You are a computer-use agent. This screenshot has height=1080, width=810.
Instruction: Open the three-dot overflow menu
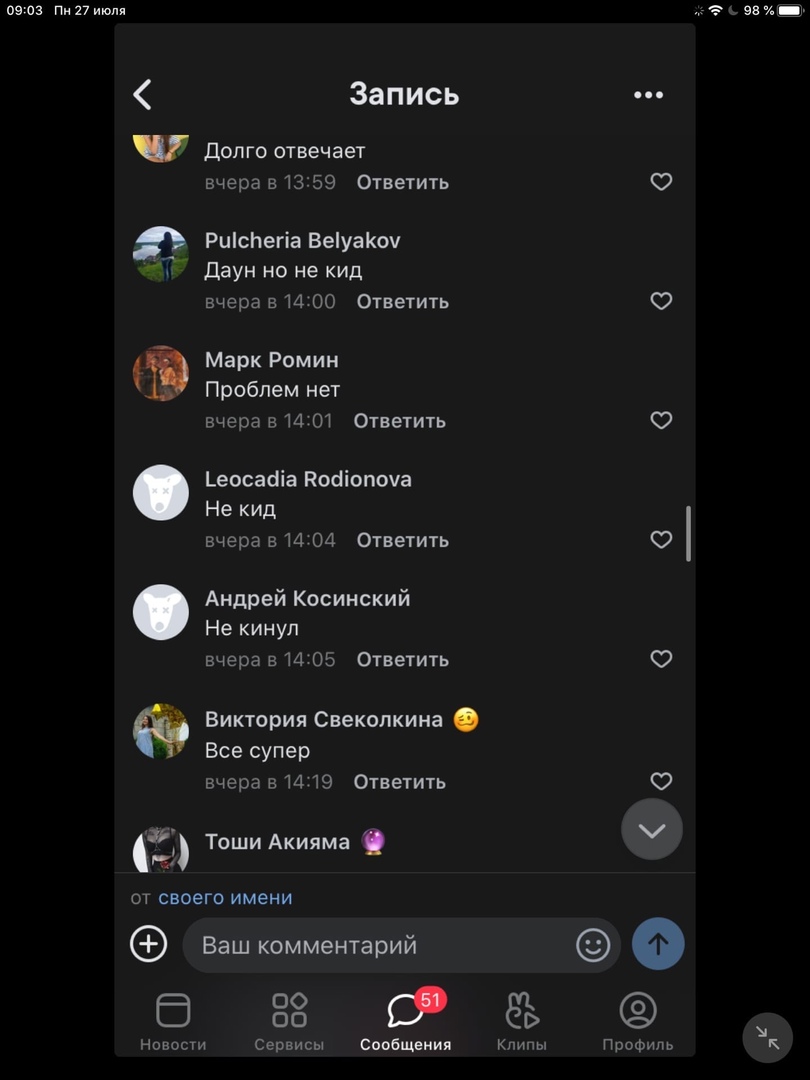click(648, 95)
